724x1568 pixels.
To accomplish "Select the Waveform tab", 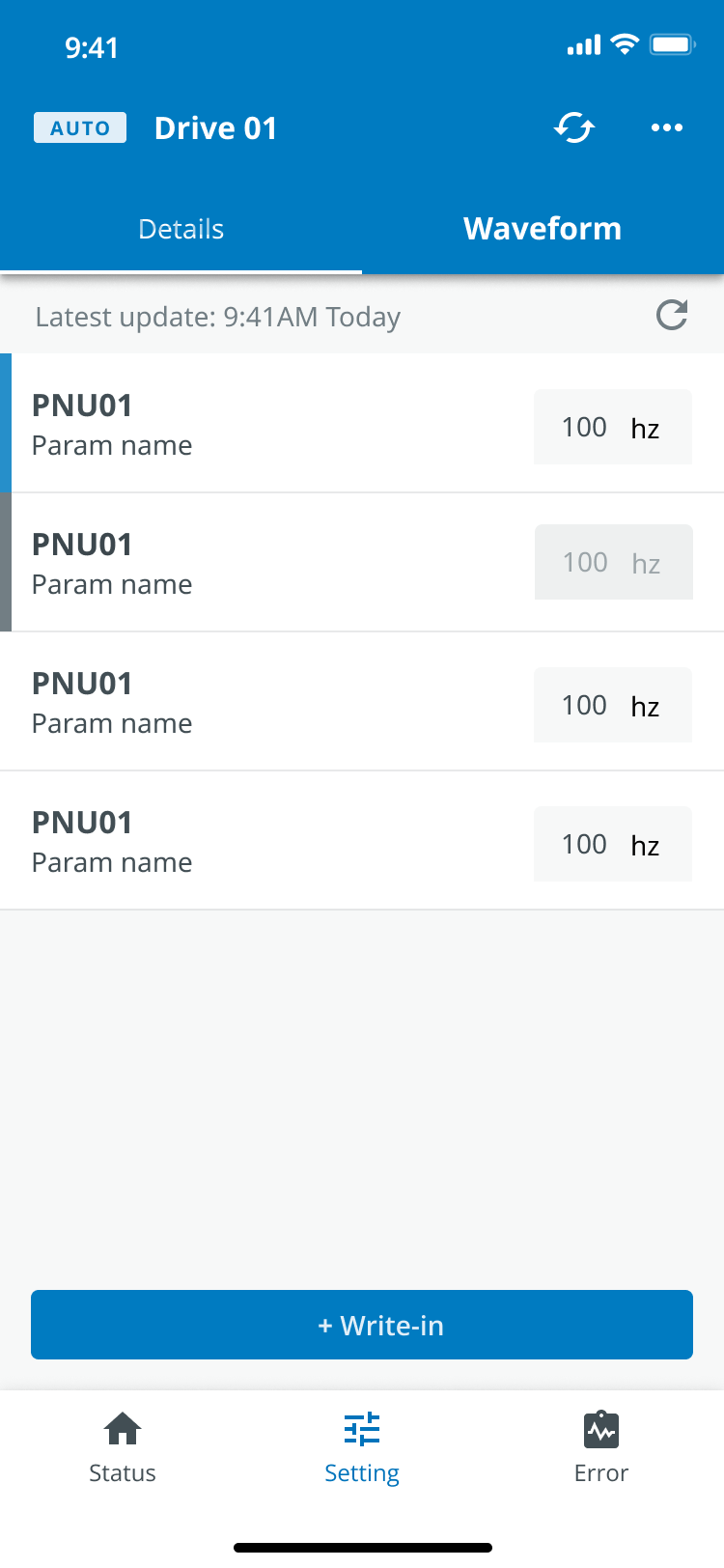I will click(x=543, y=229).
